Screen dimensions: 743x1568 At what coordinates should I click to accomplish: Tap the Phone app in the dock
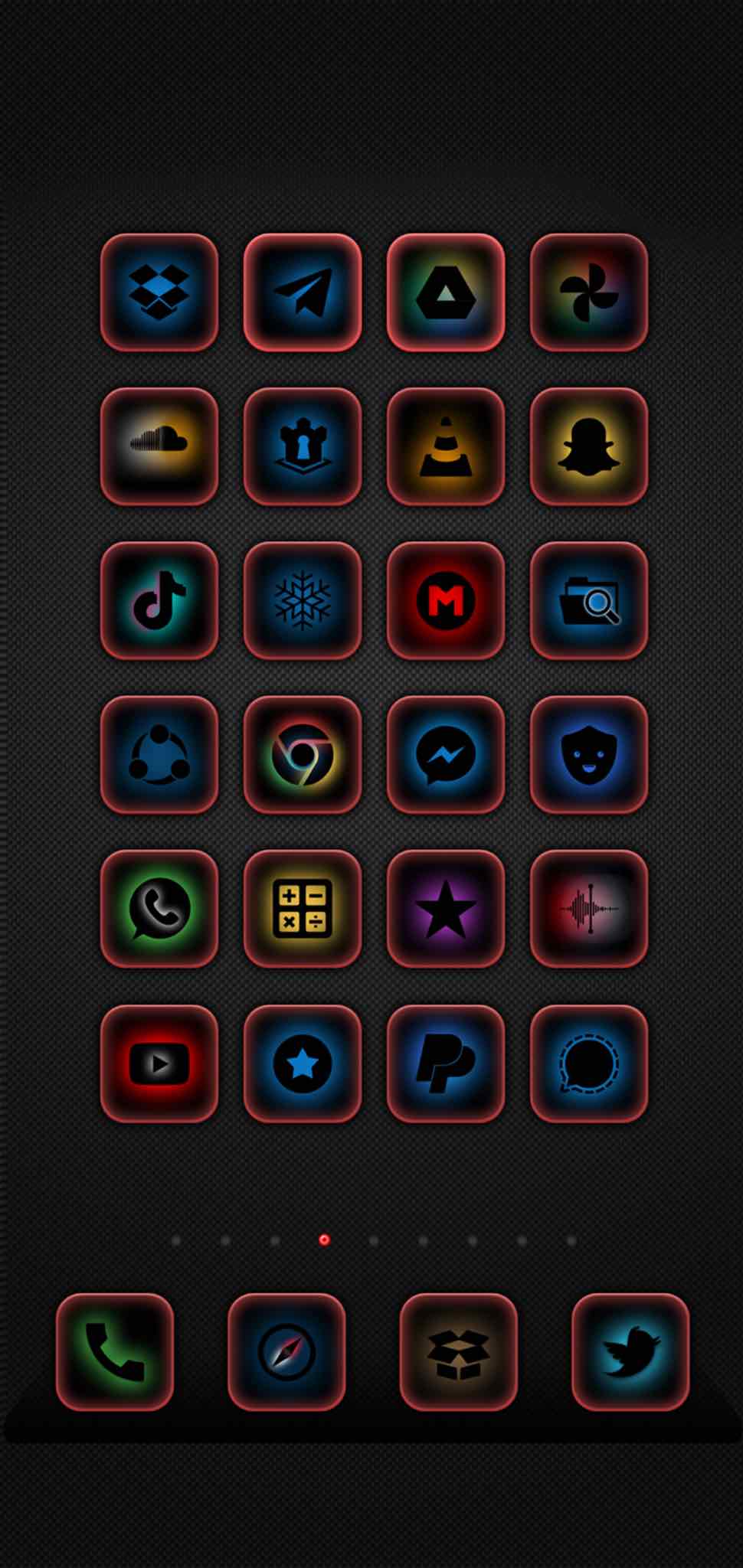[x=115, y=1352]
